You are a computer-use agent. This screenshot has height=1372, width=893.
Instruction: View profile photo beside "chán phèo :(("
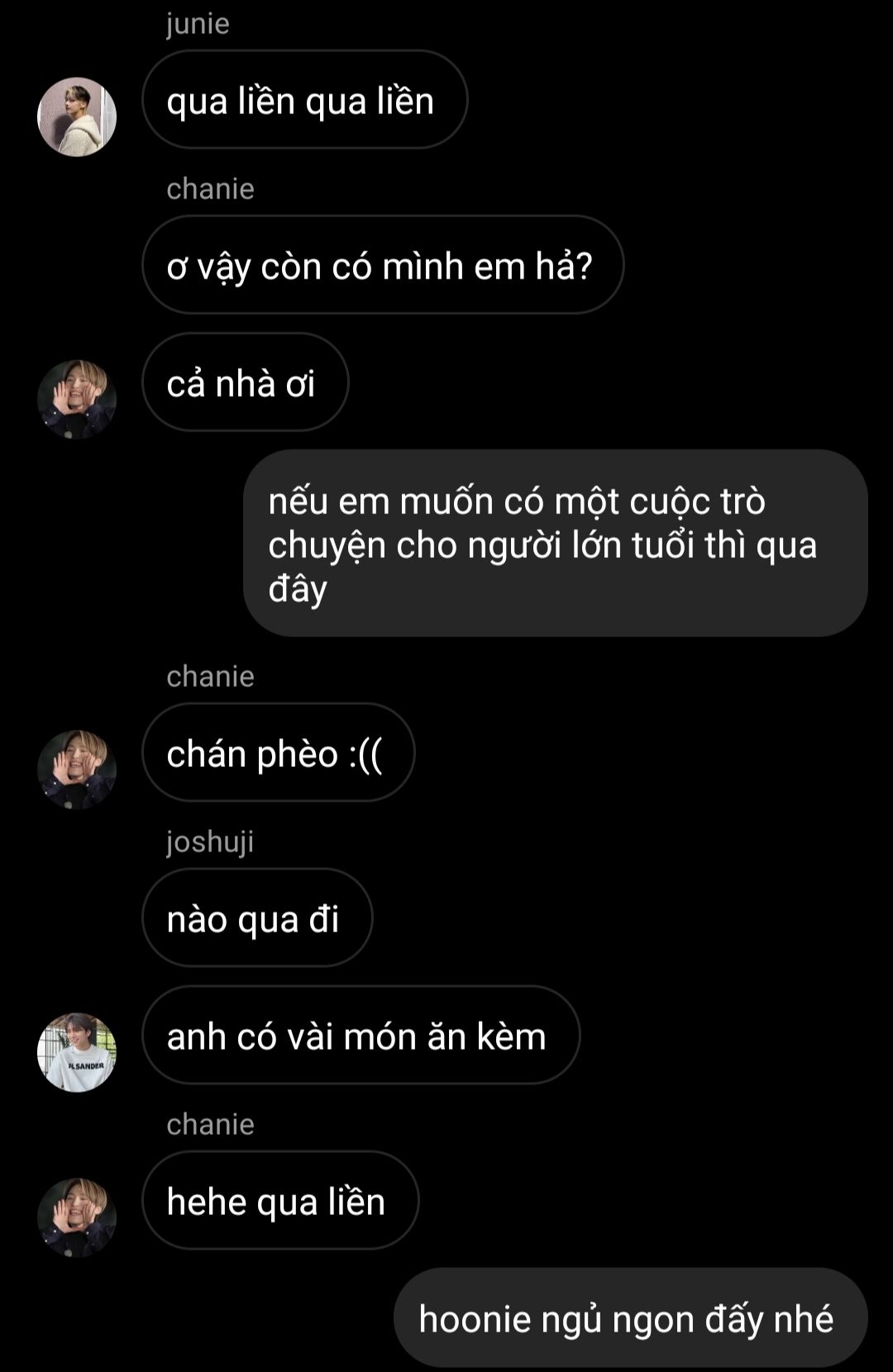coord(77,769)
